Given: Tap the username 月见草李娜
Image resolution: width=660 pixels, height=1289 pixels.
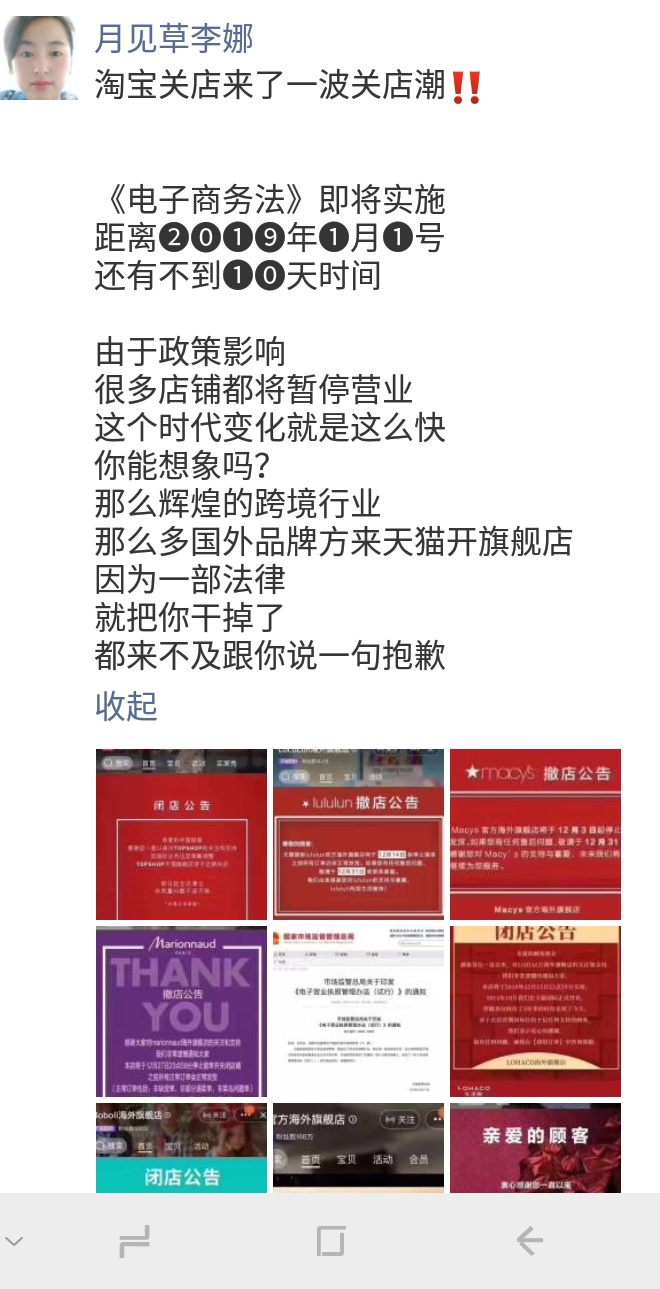Looking at the screenshot, I should [x=174, y=39].
